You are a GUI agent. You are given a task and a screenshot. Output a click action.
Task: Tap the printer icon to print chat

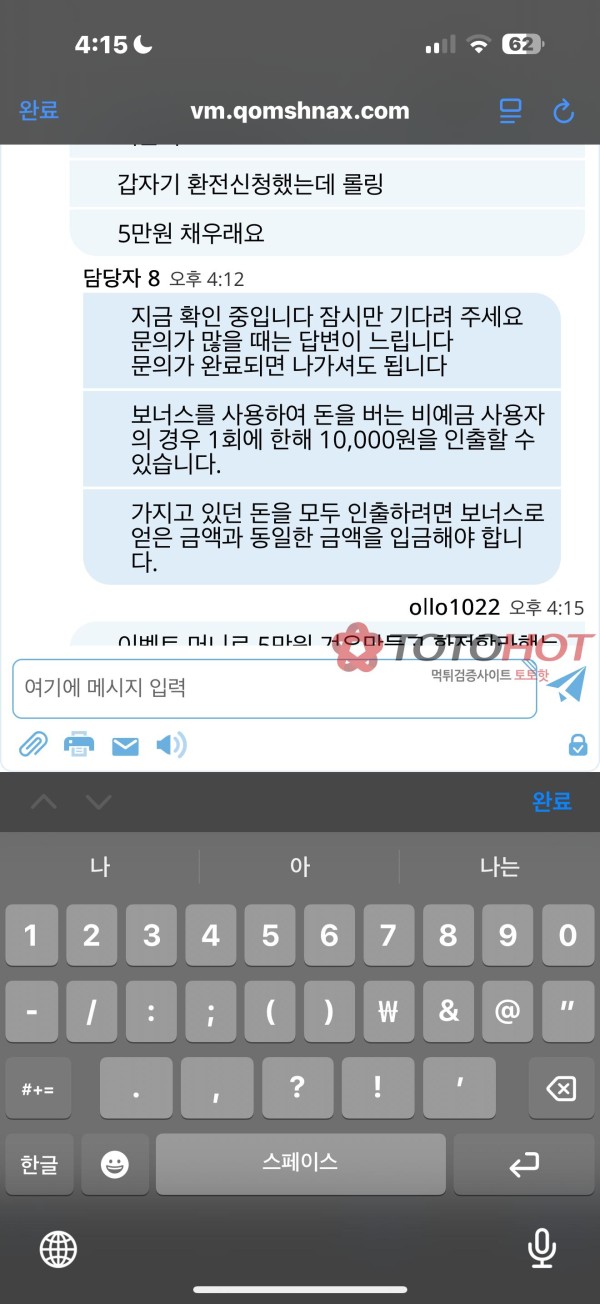79,745
